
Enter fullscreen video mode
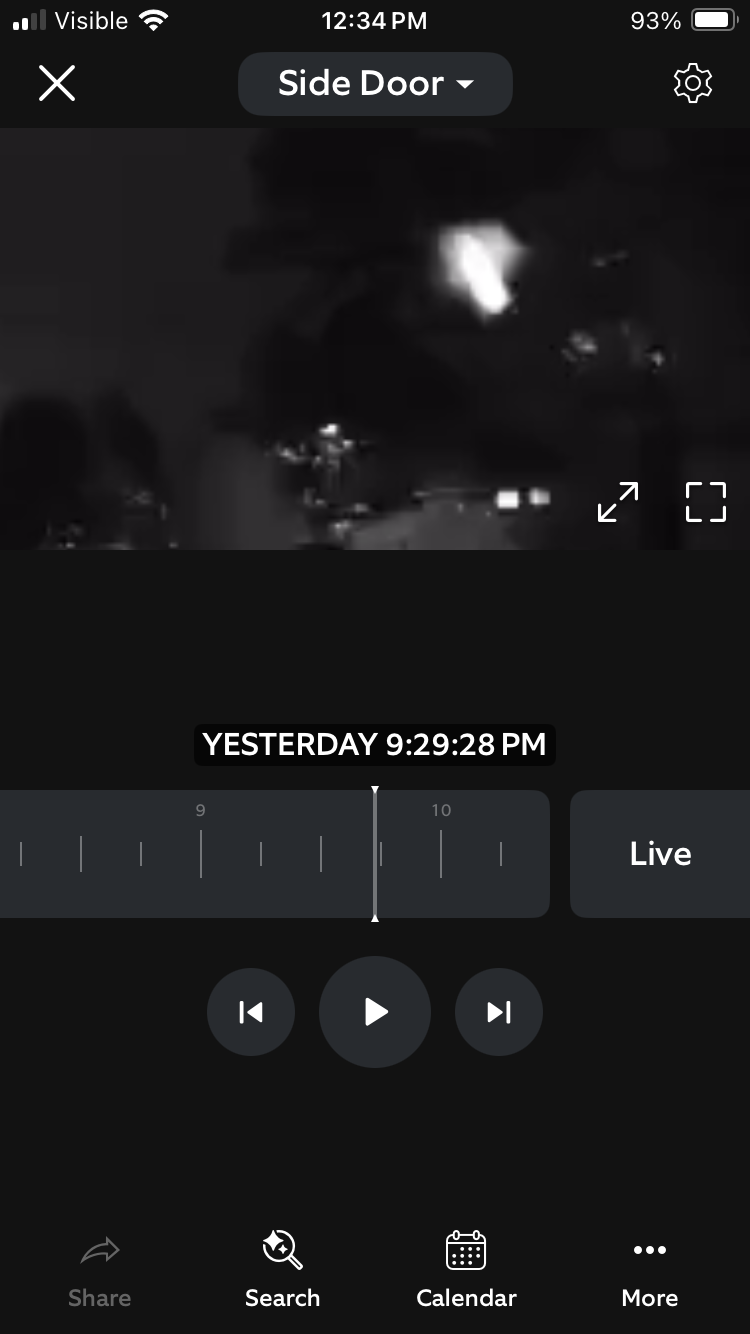pos(706,502)
